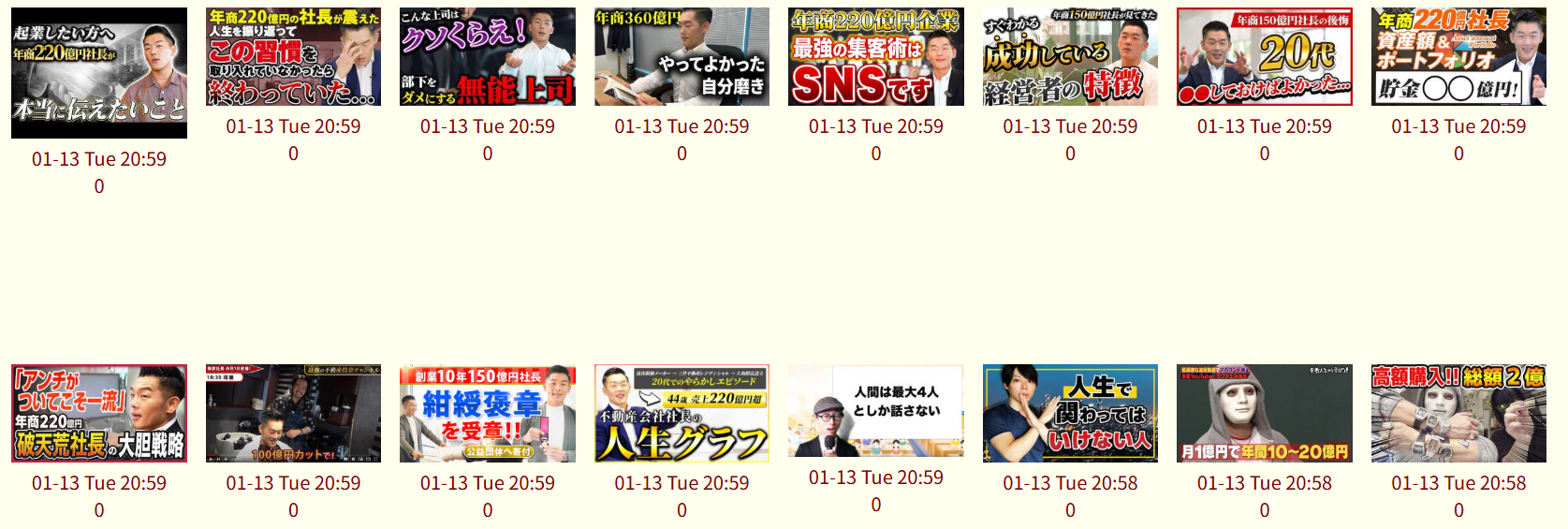Open the '資産額&ポートフォリオ' video
1568x529 pixels.
pyautogui.click(x=1458, y=56)
